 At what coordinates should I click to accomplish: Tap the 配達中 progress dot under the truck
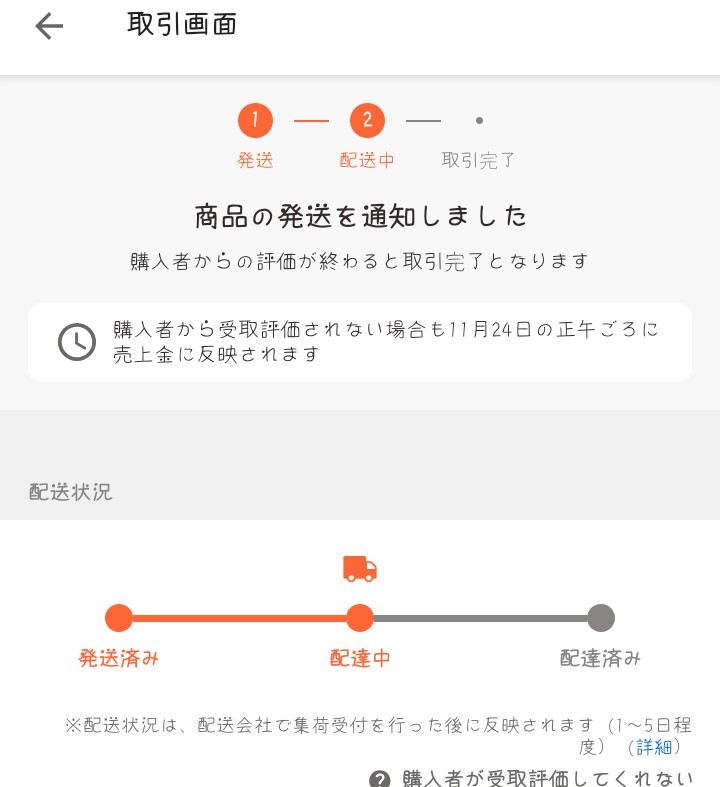click(360, 618)
